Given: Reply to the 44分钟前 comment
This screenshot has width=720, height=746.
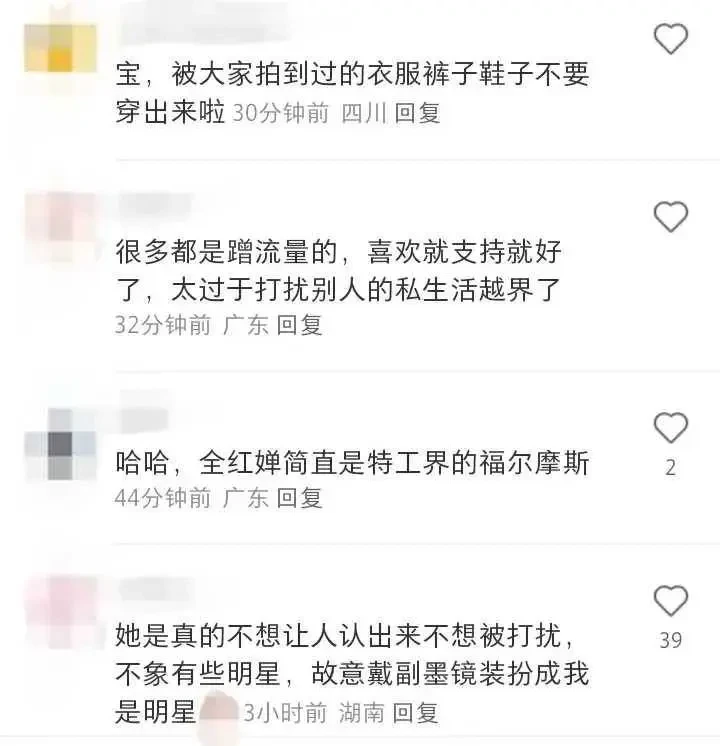Looking at the screenshot, I should (300, 497).
